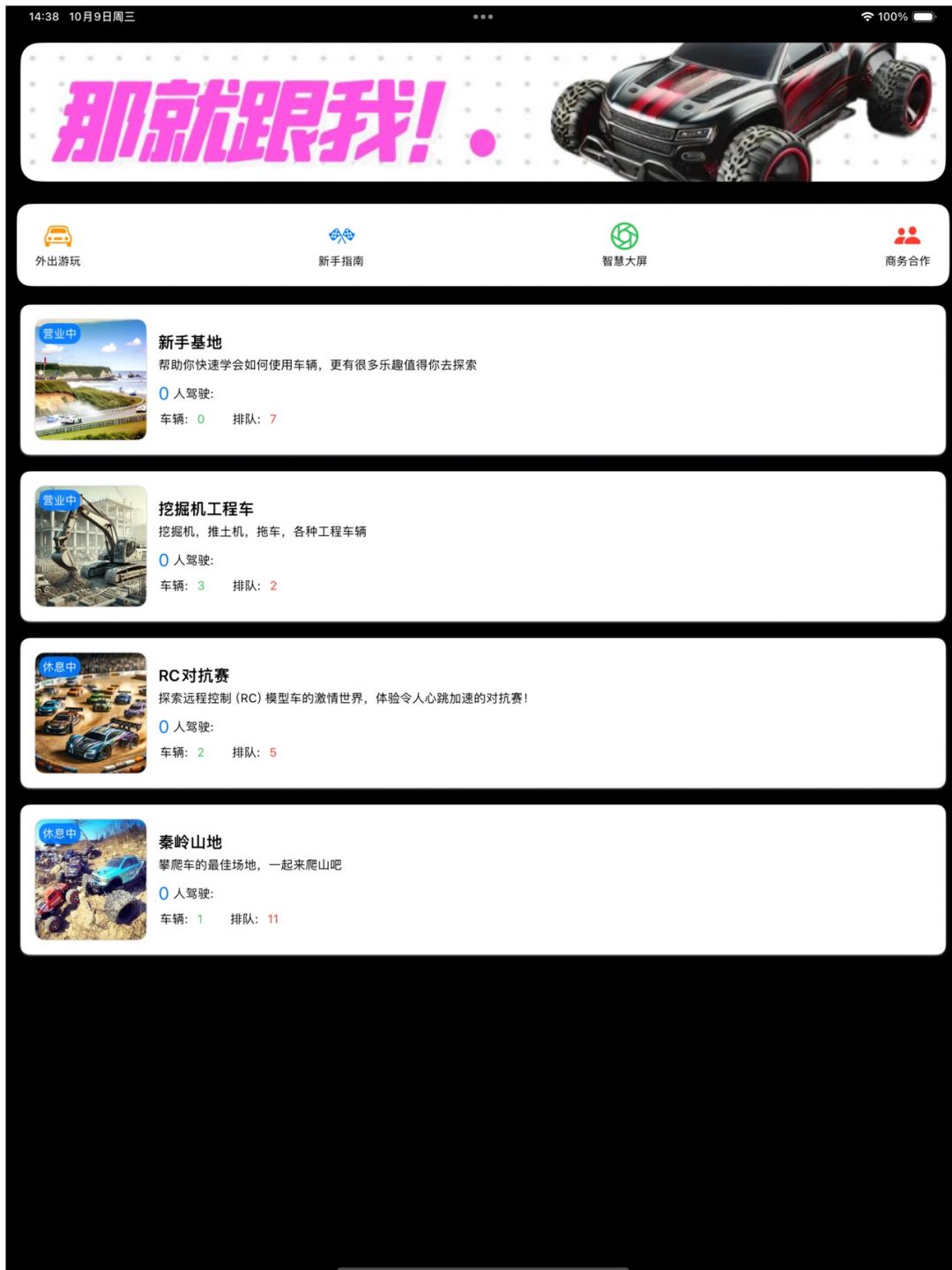Open the 新手基地 venue card
Image resolution: width=952 pixels, height=1270 pixels.
coord(482,380)
